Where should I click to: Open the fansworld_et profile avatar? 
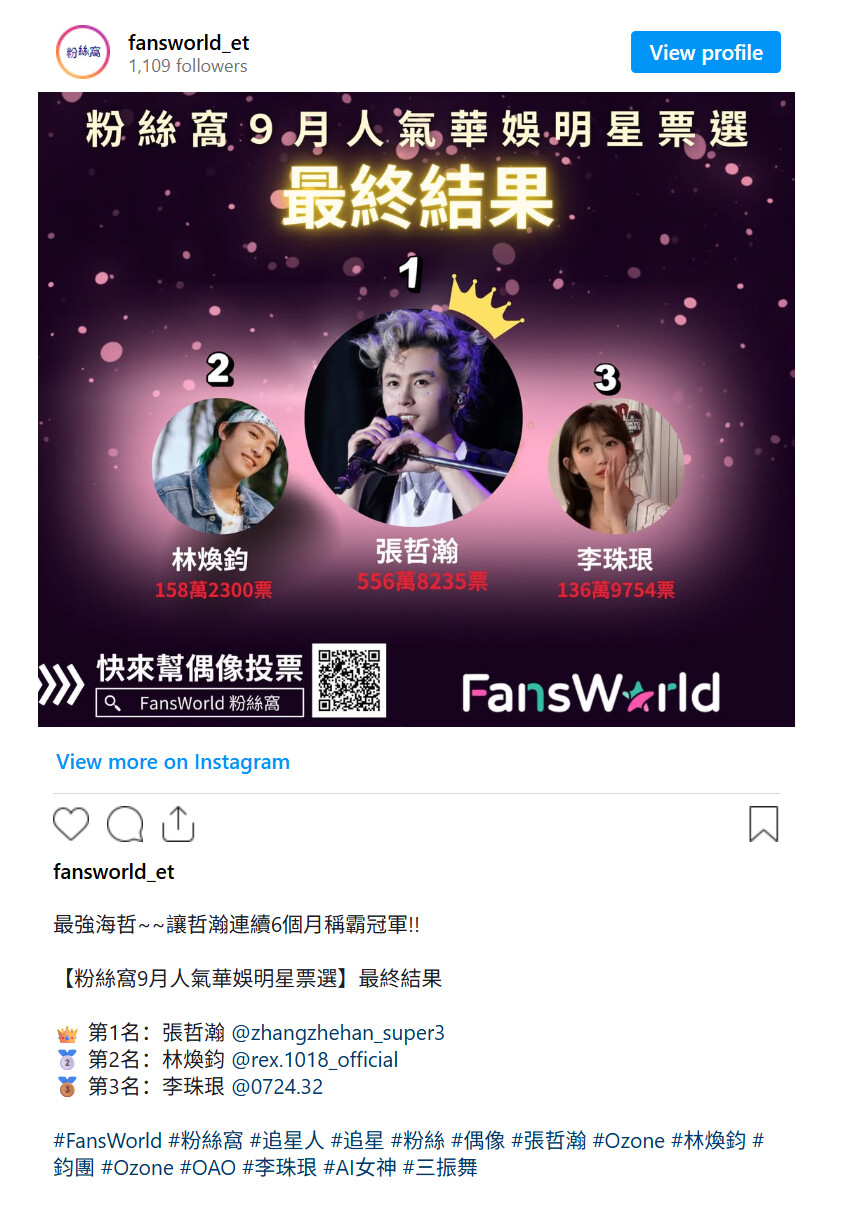tap(83, 53)
